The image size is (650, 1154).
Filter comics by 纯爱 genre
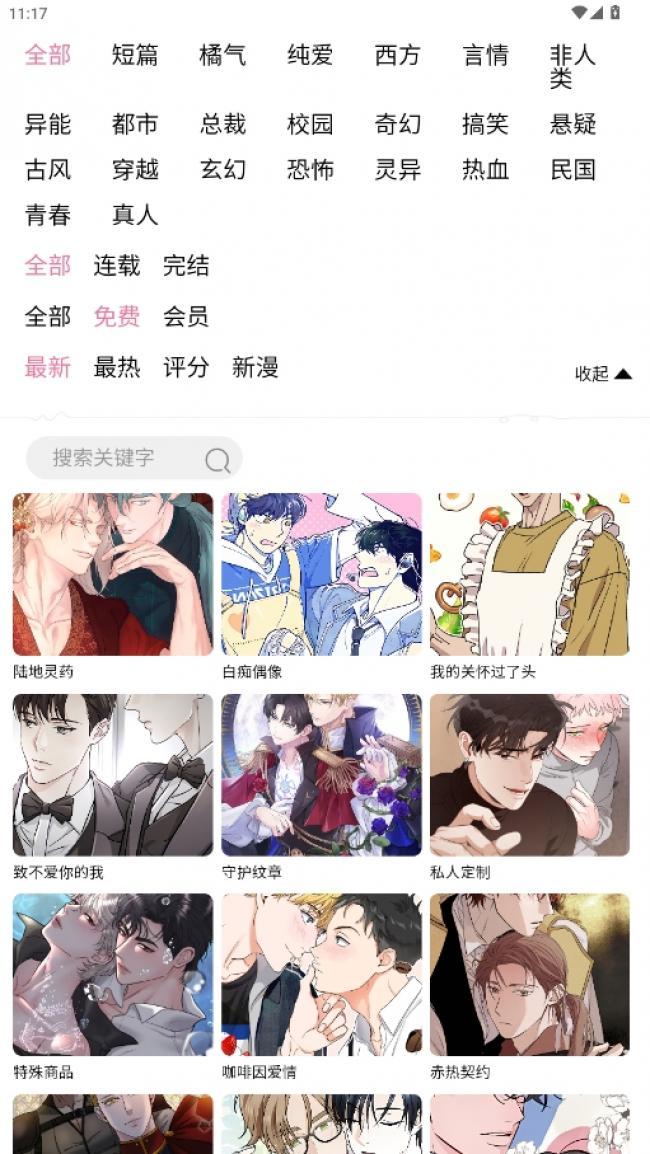click(310, 56)
